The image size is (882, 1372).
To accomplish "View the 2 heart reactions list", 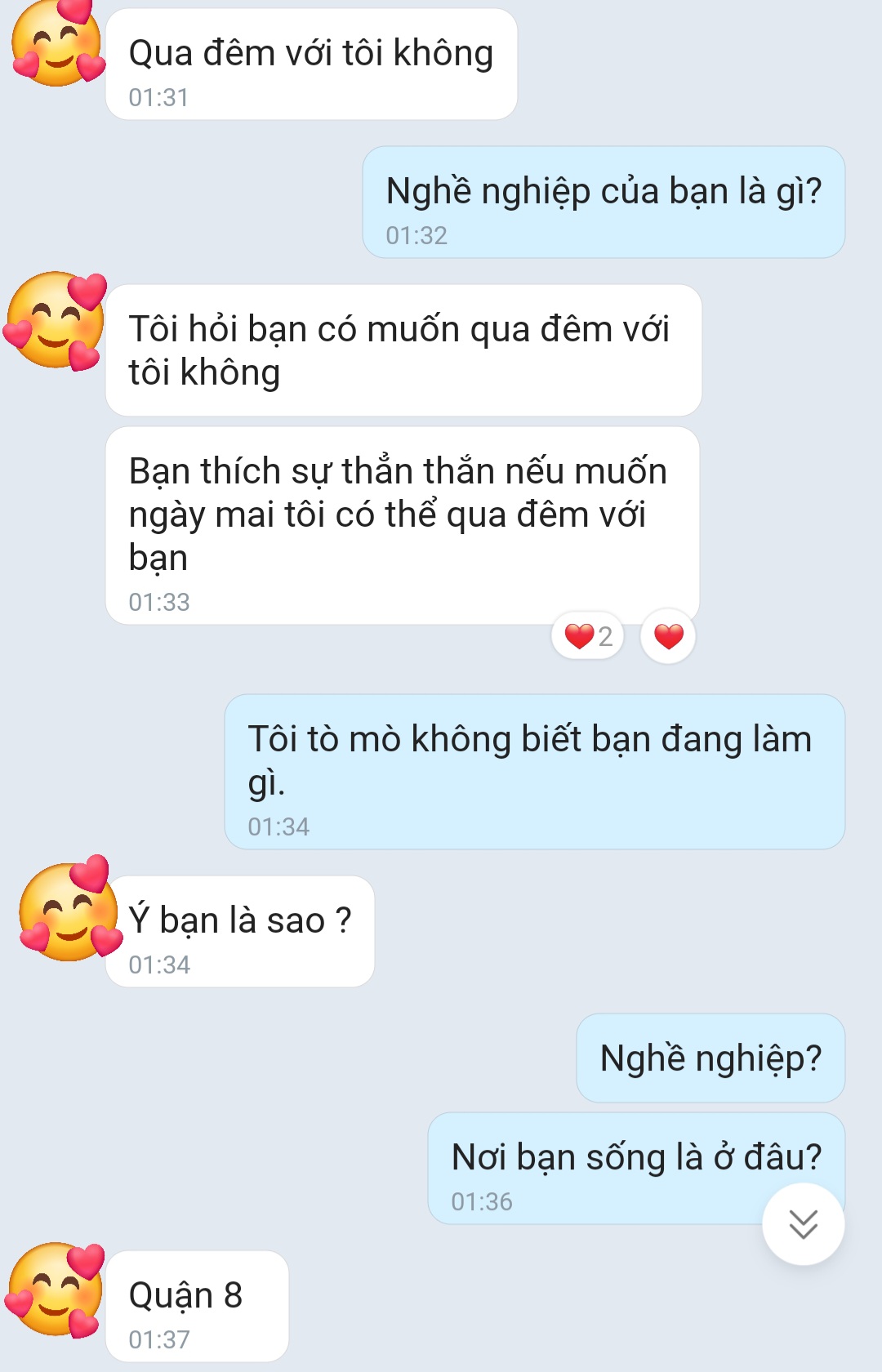I will click(x=588, y=636).
